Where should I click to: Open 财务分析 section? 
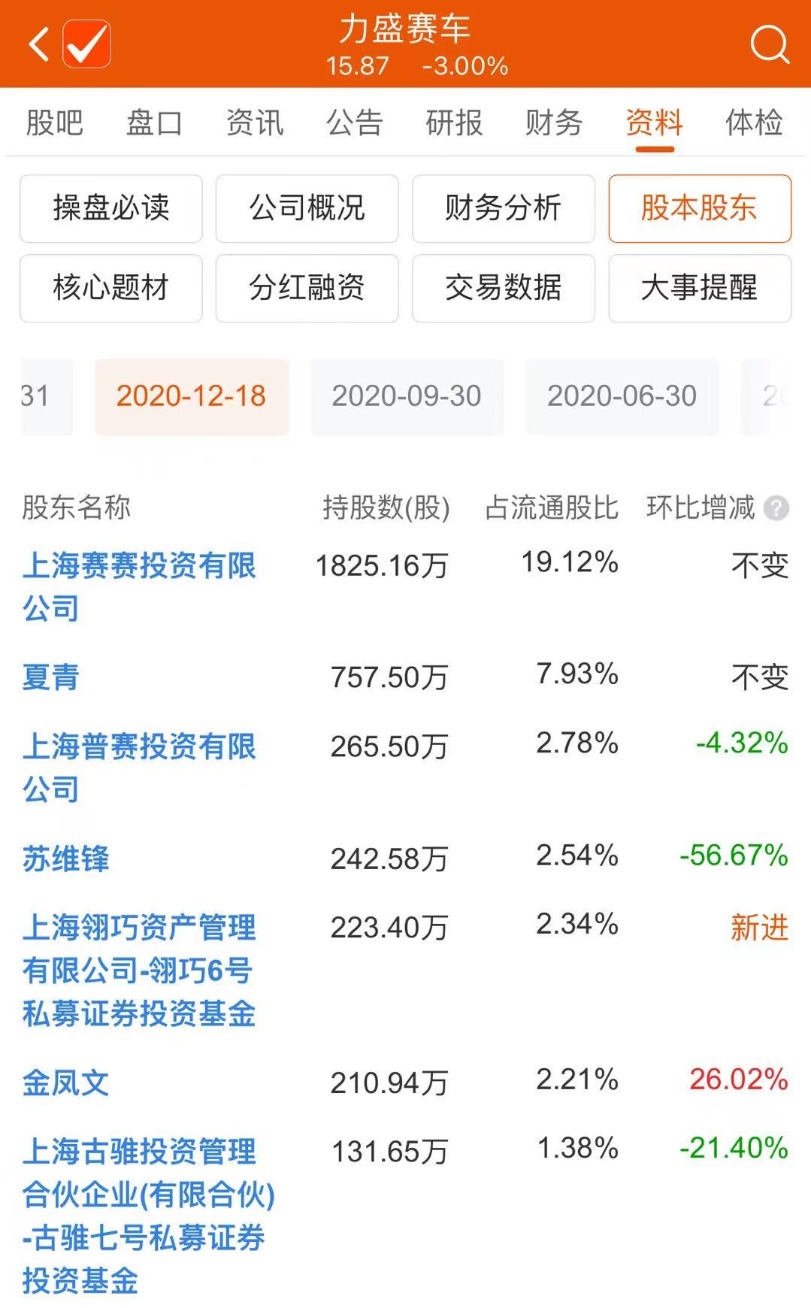(x=503, y=209)
